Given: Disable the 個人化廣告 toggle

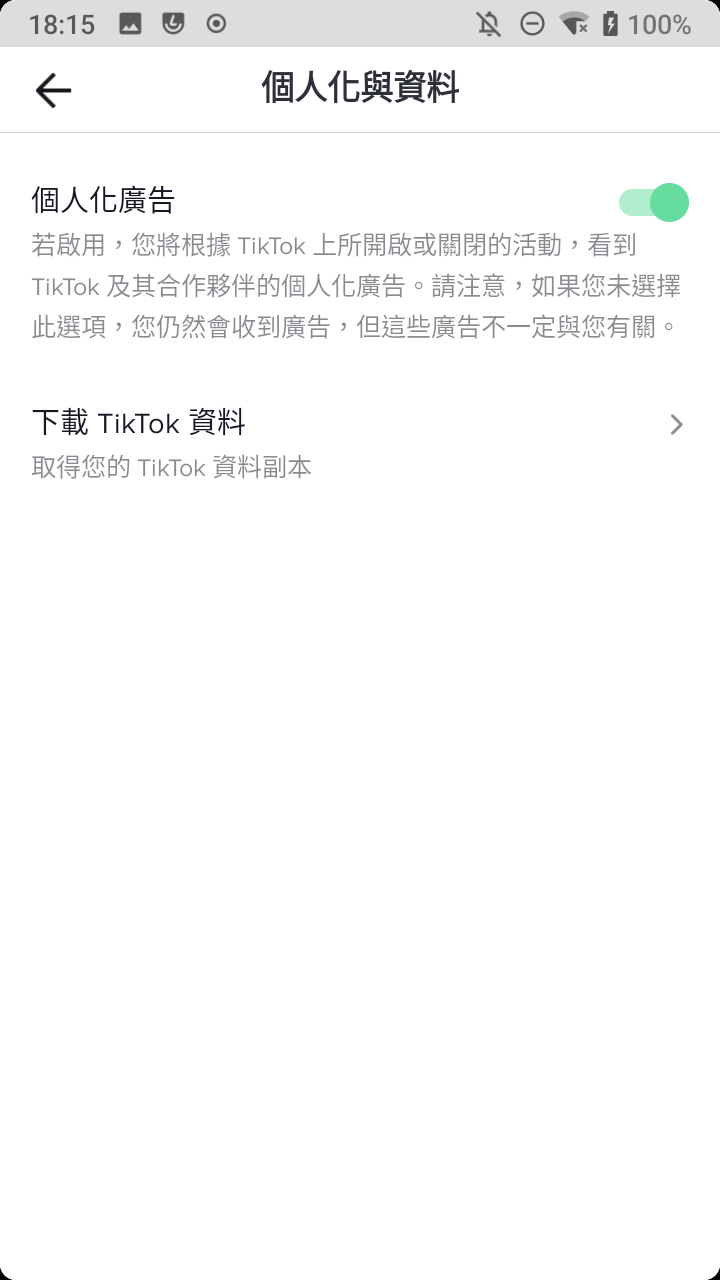Looking at the screenshot, I should [653, 202].
